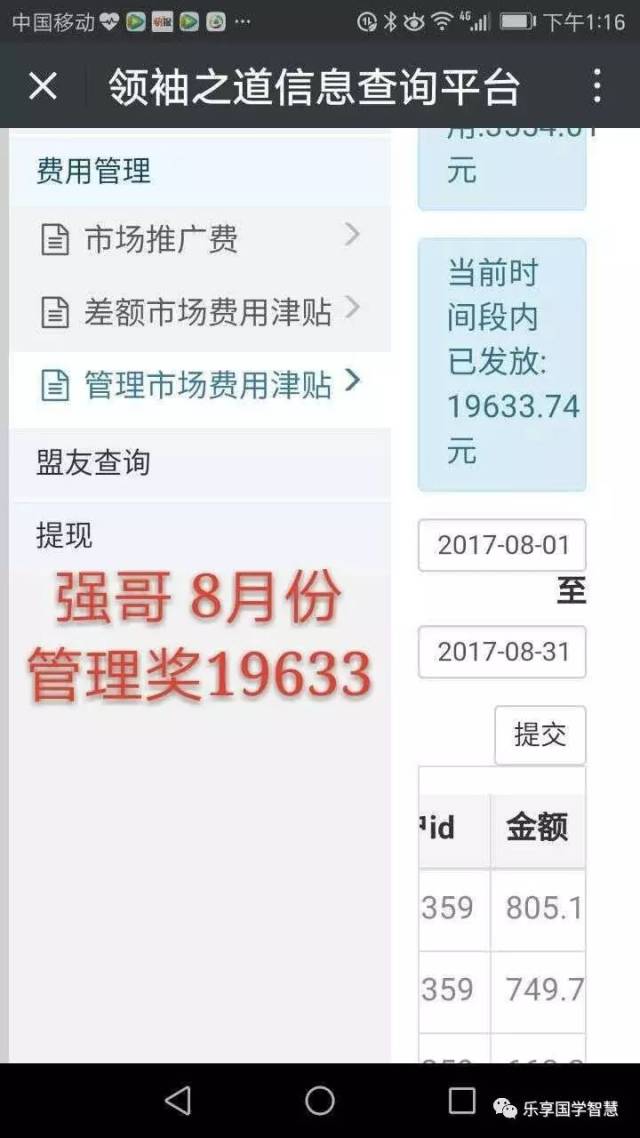This screenshot has height=1138, width=640.
Task: Open 差额市场费用津贴 menu item
Action: pos(200,312)
